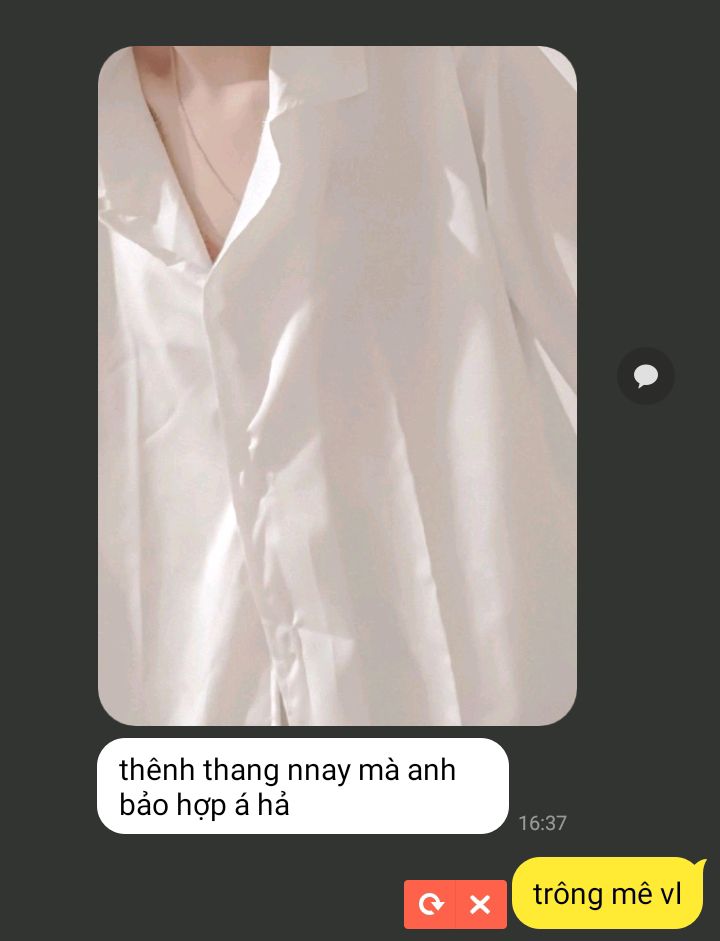The height and width of the screenshot is (941, 720).
Task: Tap the reply bubble icon beside the photo
Action: pos(646,376)
